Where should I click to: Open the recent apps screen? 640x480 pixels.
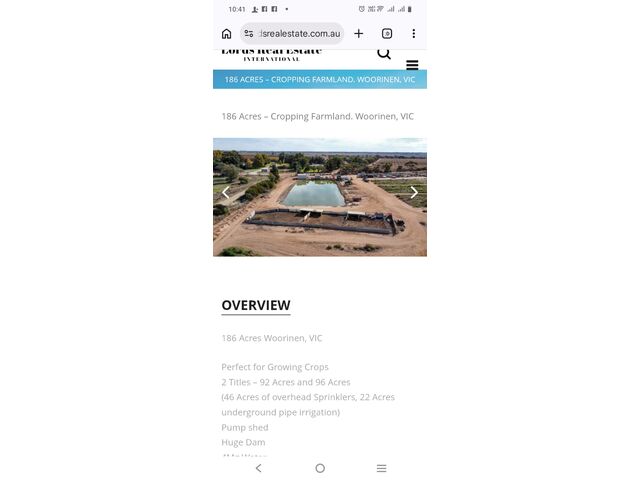pos(381,468)
